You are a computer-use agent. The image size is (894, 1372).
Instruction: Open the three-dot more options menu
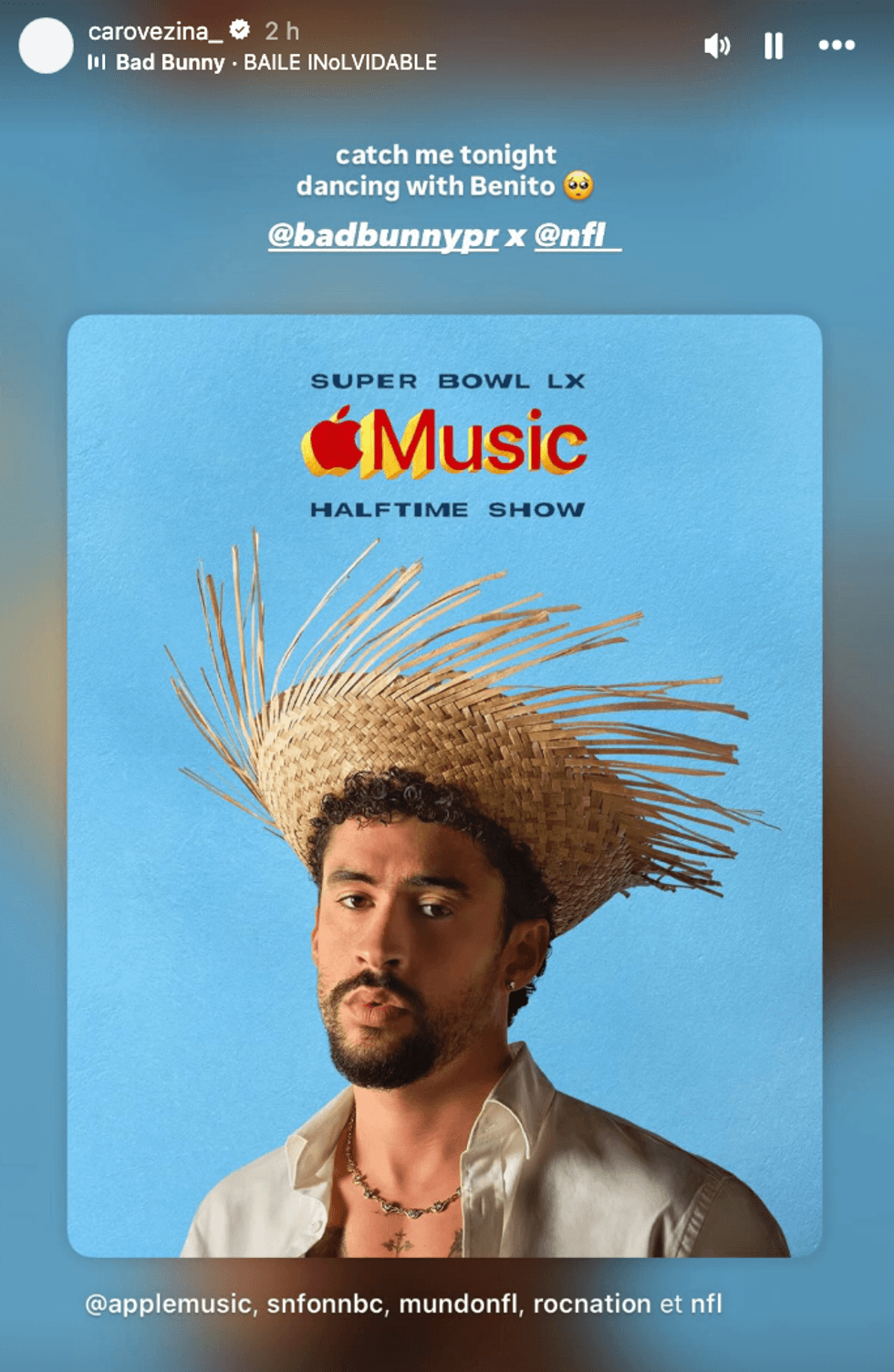[x=837, y=46]
